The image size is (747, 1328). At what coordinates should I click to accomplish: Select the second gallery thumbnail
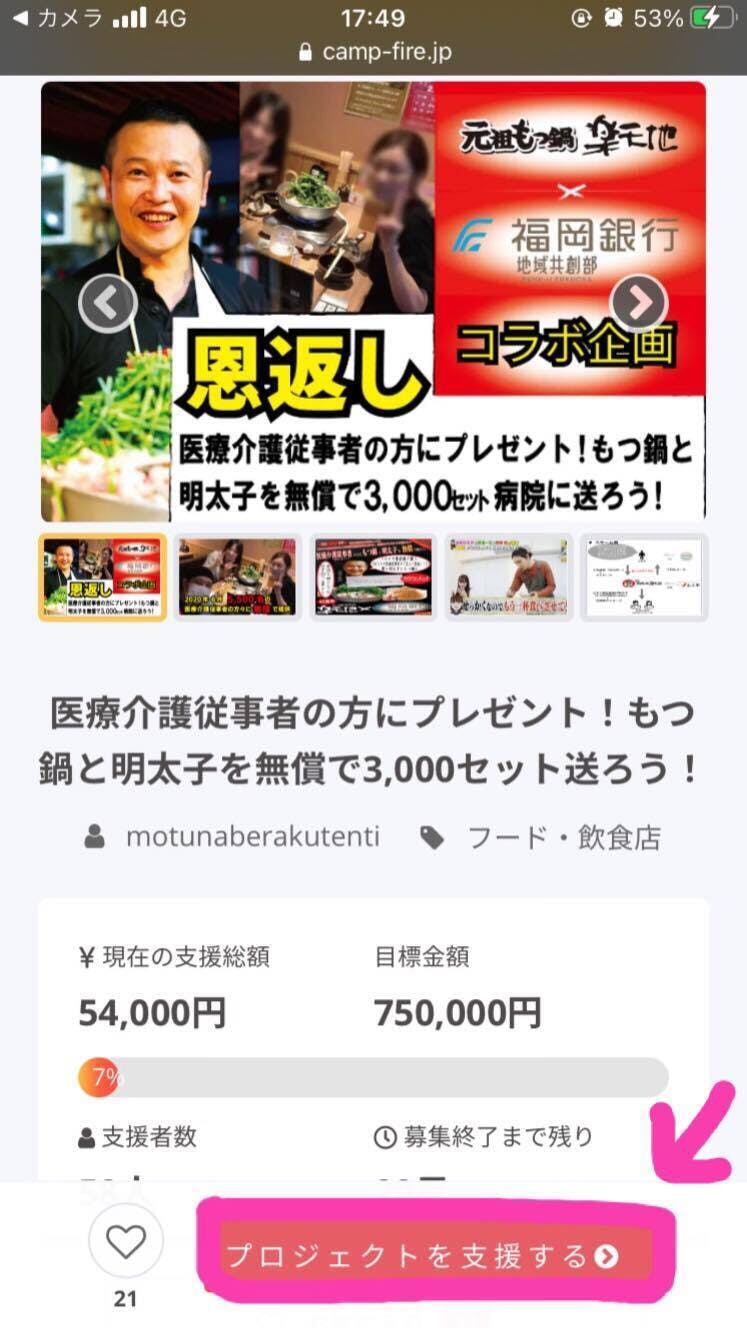[238, 578]
